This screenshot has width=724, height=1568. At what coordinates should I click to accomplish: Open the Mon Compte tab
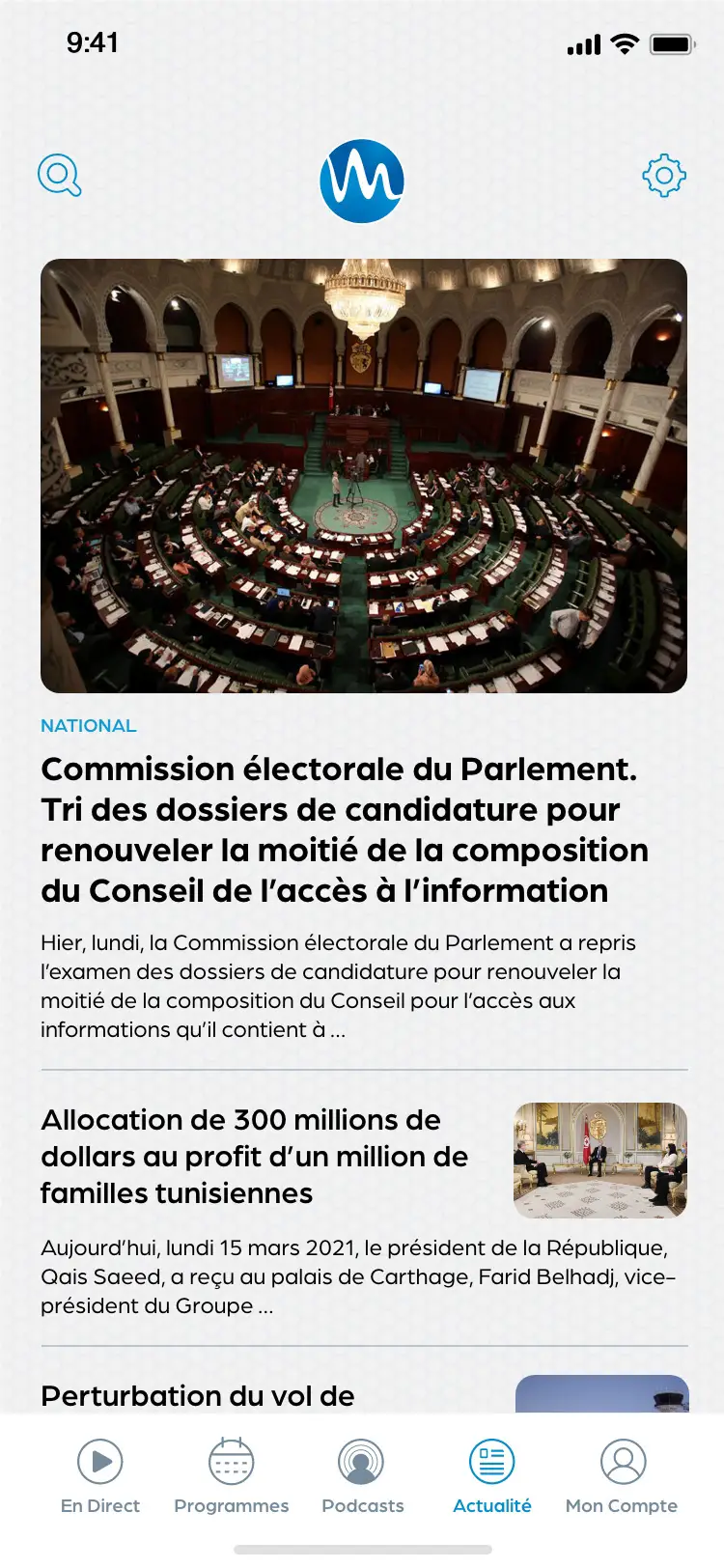622,1476
